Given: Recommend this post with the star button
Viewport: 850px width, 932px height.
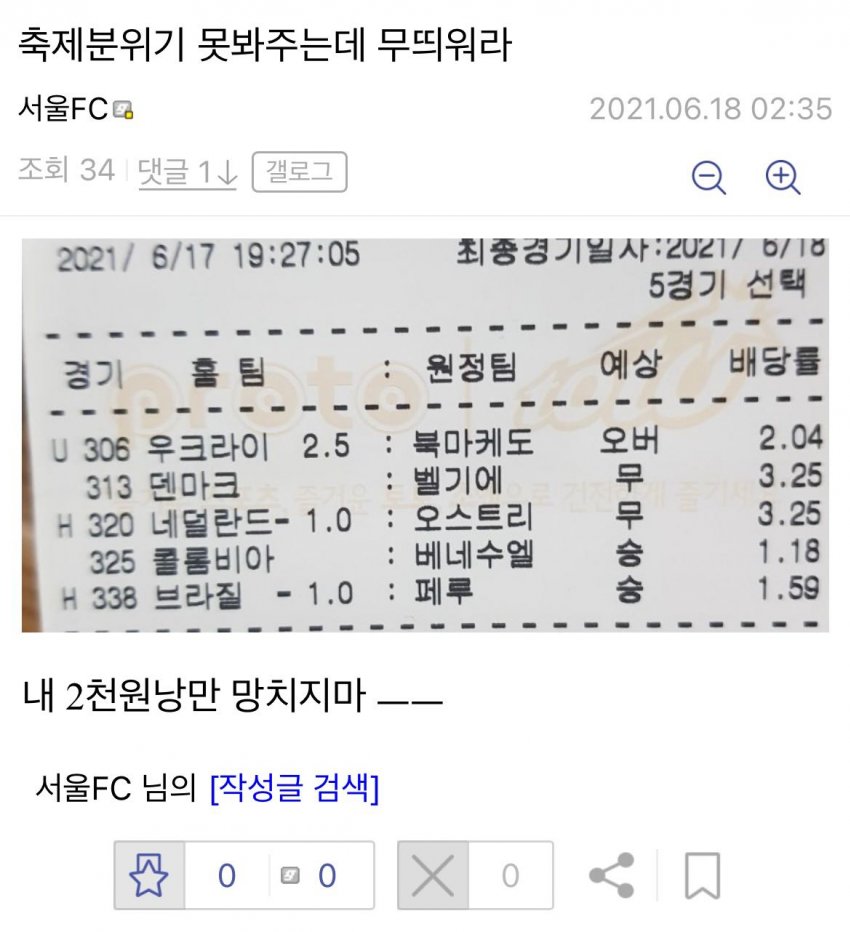Looking at the screenshot, I should pyautogui.click(x=150, y=876).
